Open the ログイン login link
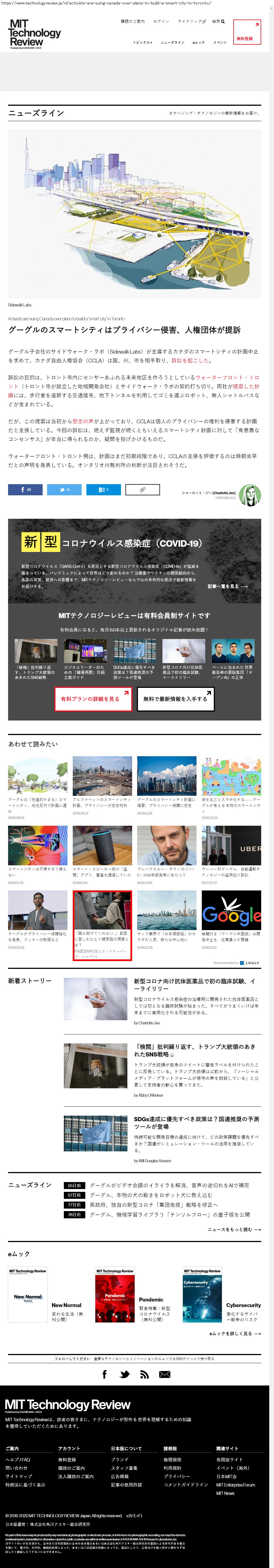 point(161,21)
